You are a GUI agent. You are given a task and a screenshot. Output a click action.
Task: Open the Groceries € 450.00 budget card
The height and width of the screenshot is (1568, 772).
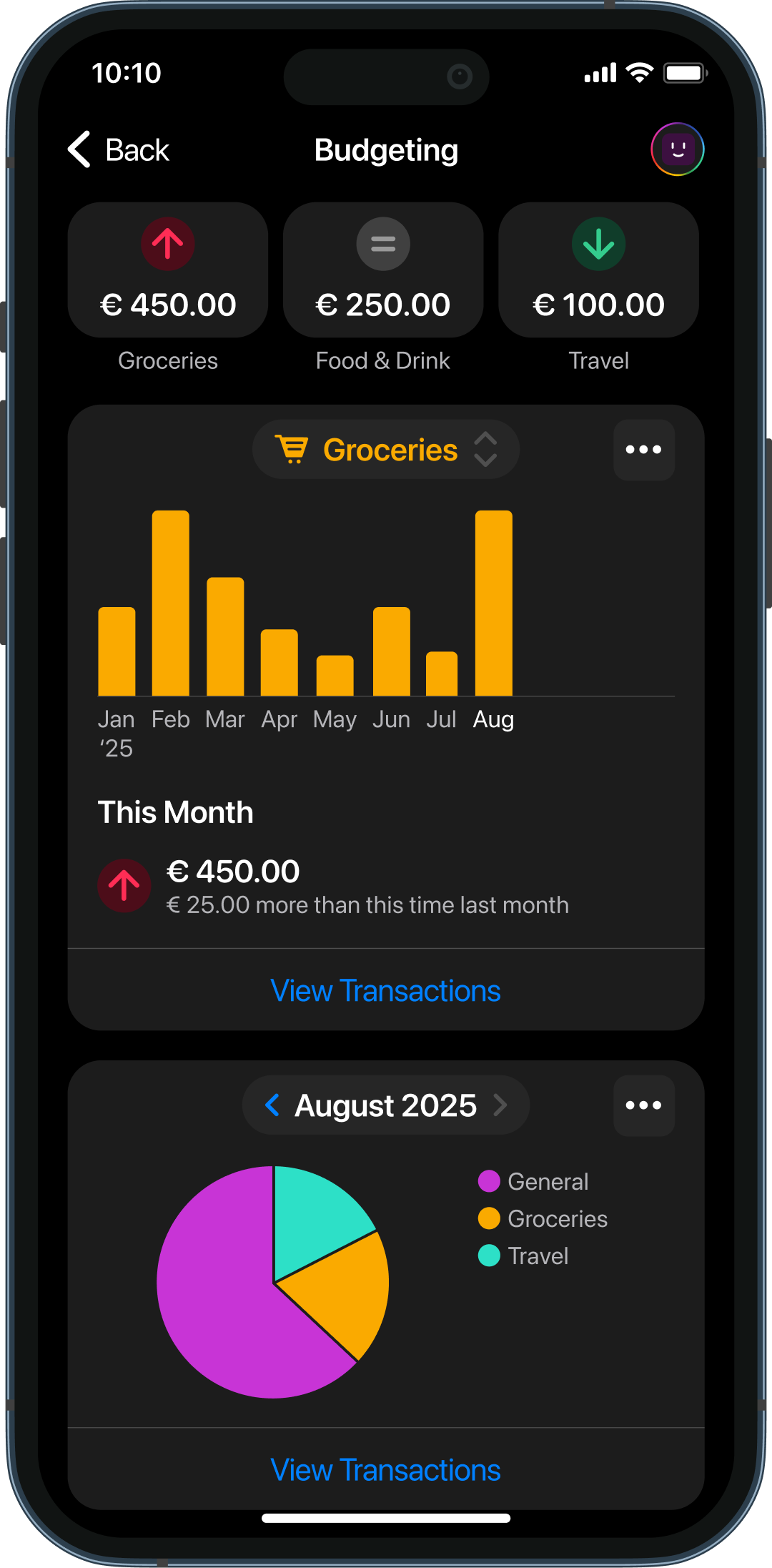pyautogui.click(x=168, y=270)
